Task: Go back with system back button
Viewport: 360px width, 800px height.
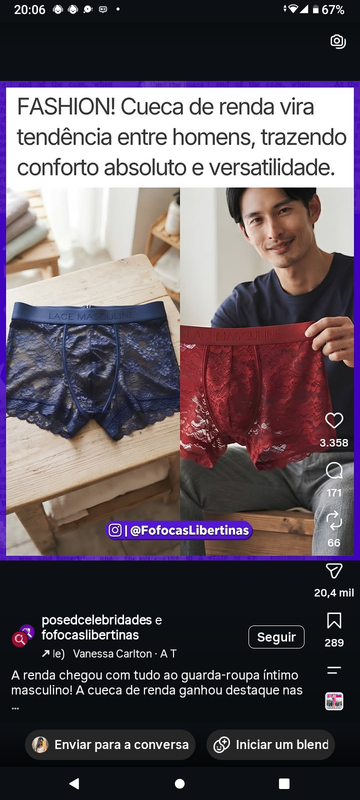Action: pos(74,783)
